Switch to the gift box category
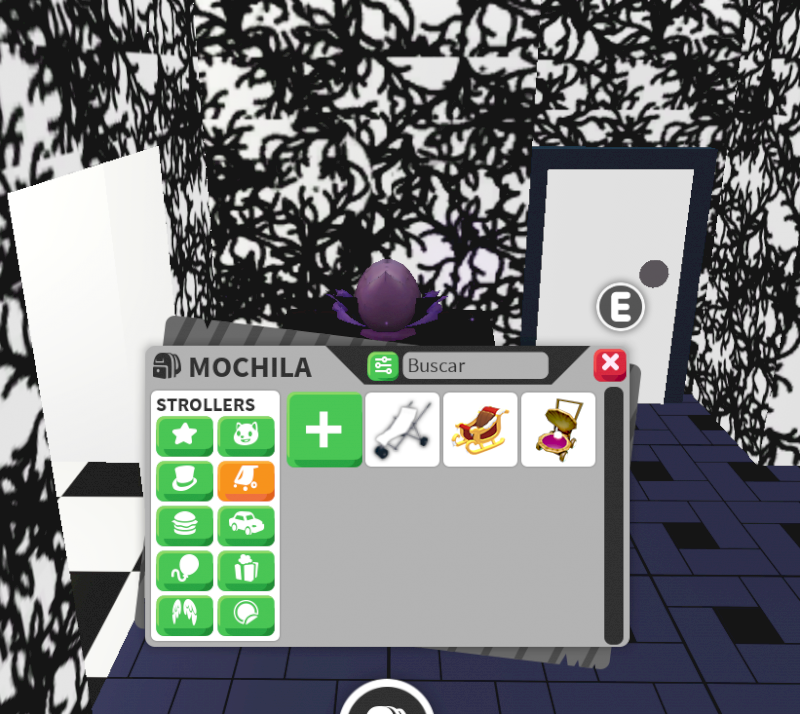This screenshot has width=800, height=714. point(246,570)
